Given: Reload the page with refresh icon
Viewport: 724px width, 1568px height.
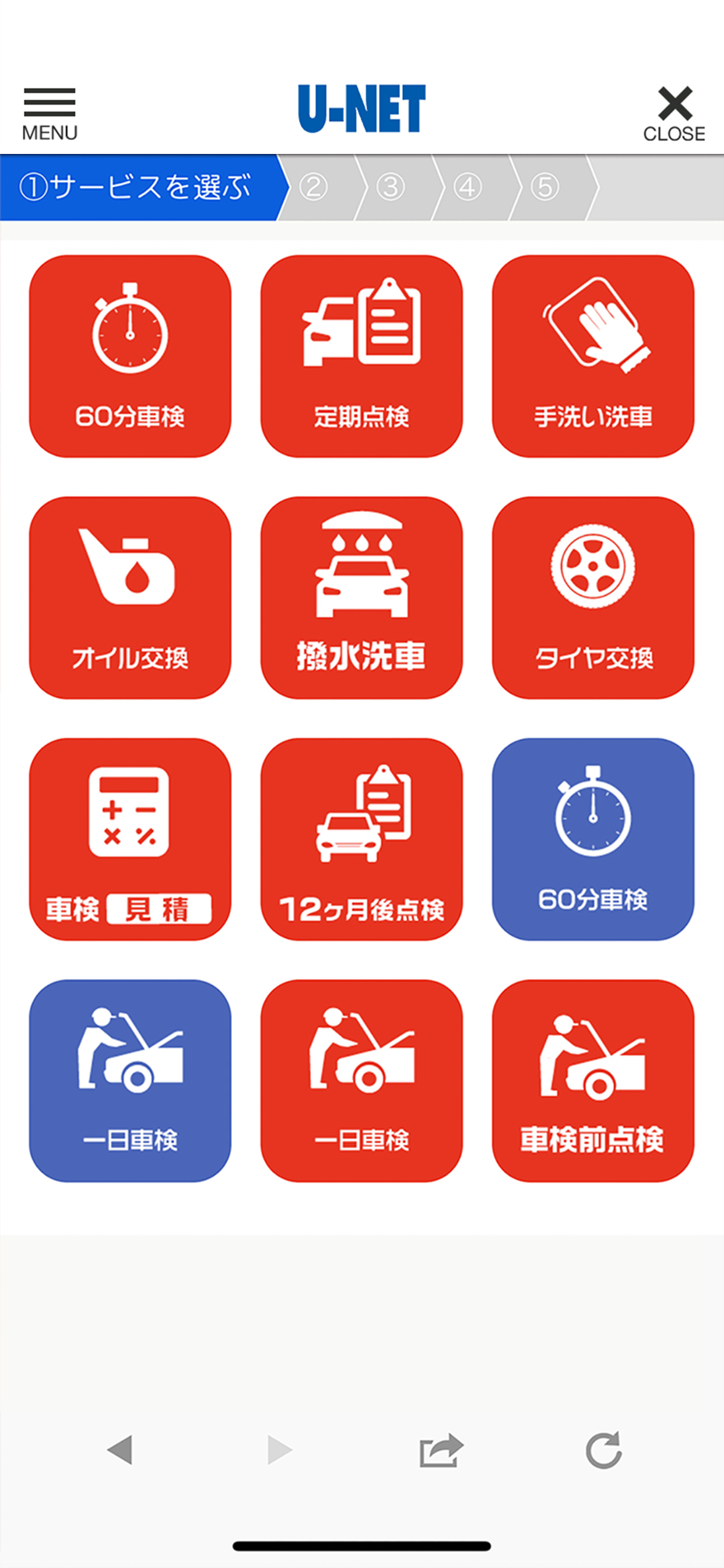Looking at the screenshot, I should click(603, 1450).
